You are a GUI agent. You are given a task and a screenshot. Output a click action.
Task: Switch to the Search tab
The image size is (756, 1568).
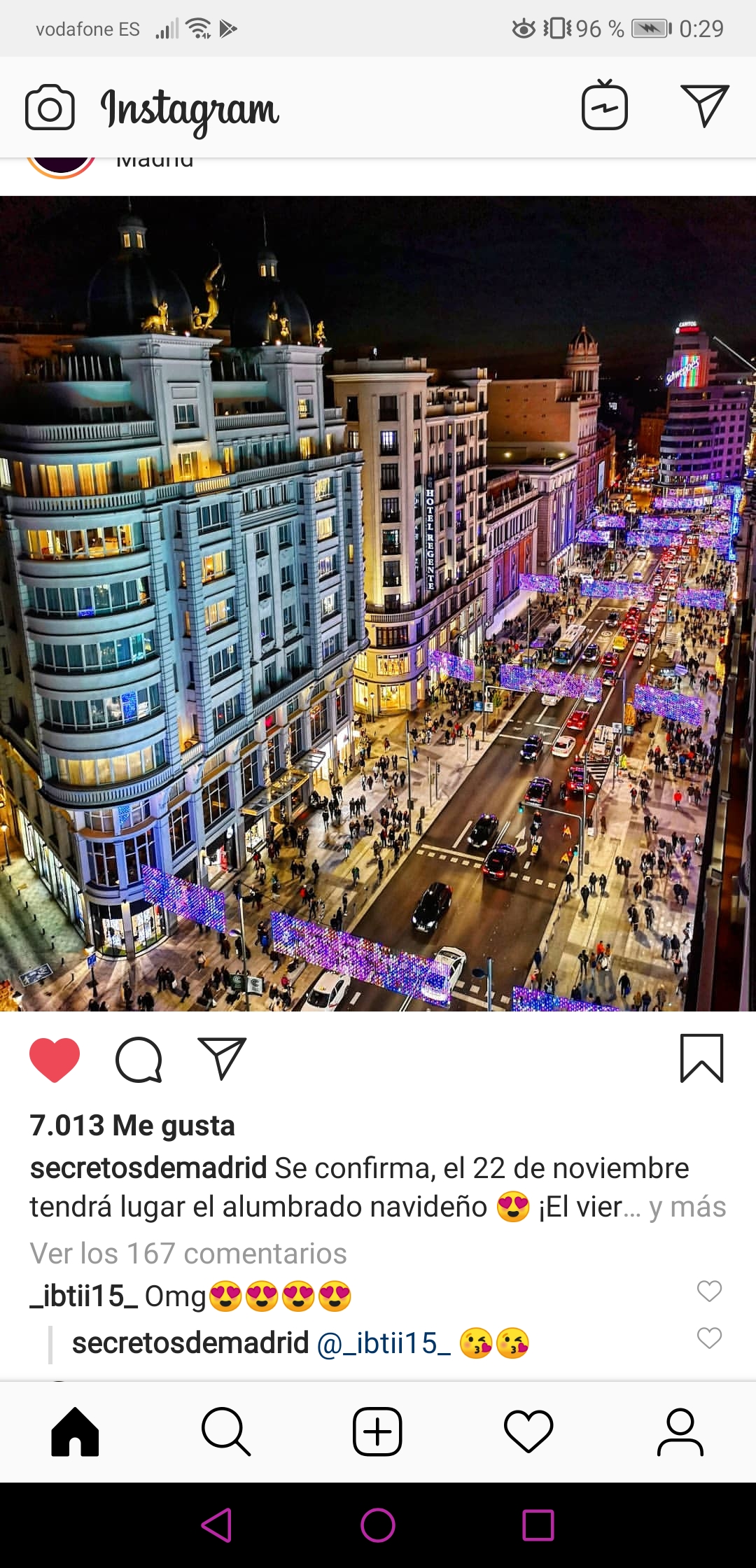click(225, 1431)
